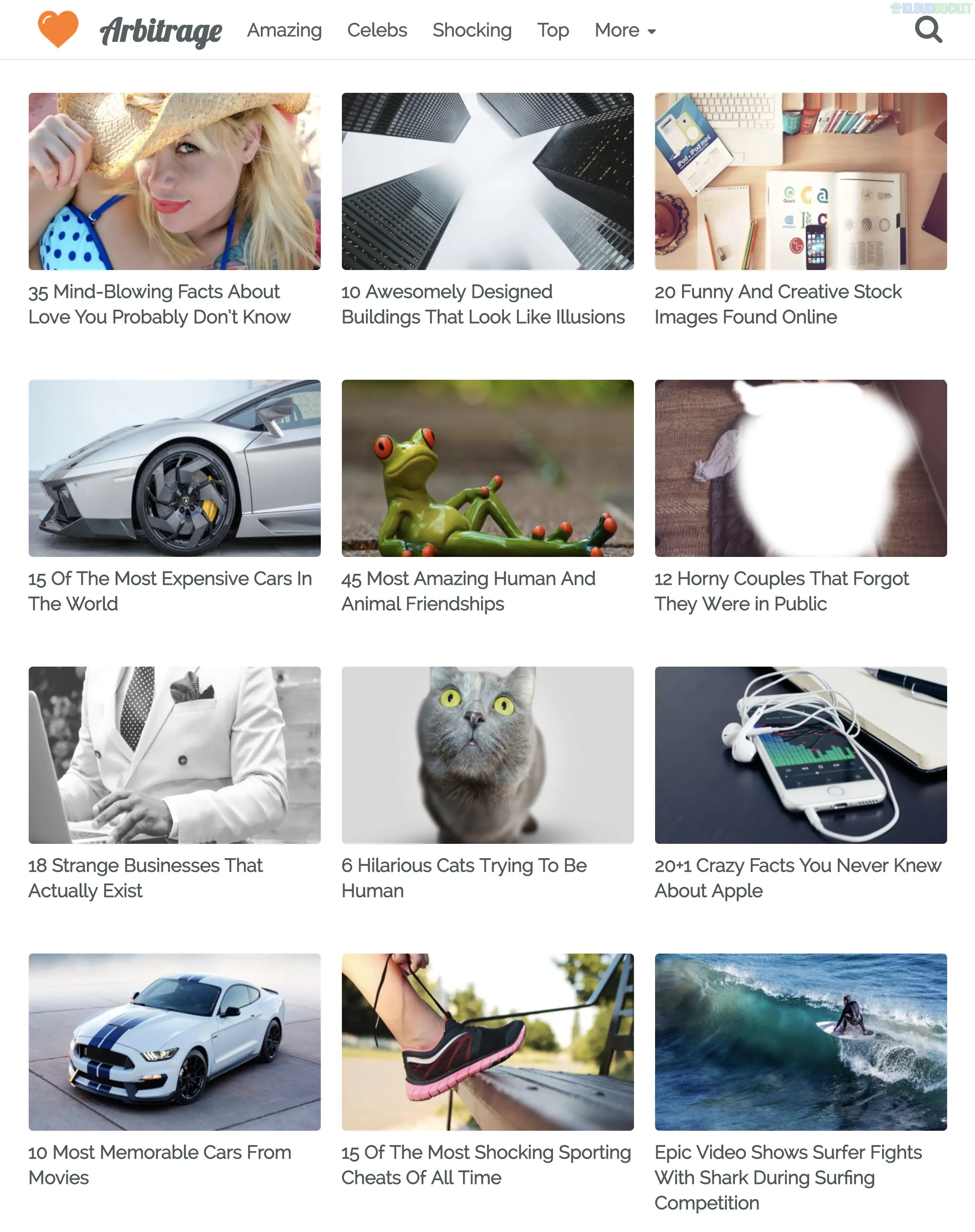Open the search by clicking the magnifier icon
This screenshot has width=975, height=1232.
(x=928, y=29)
